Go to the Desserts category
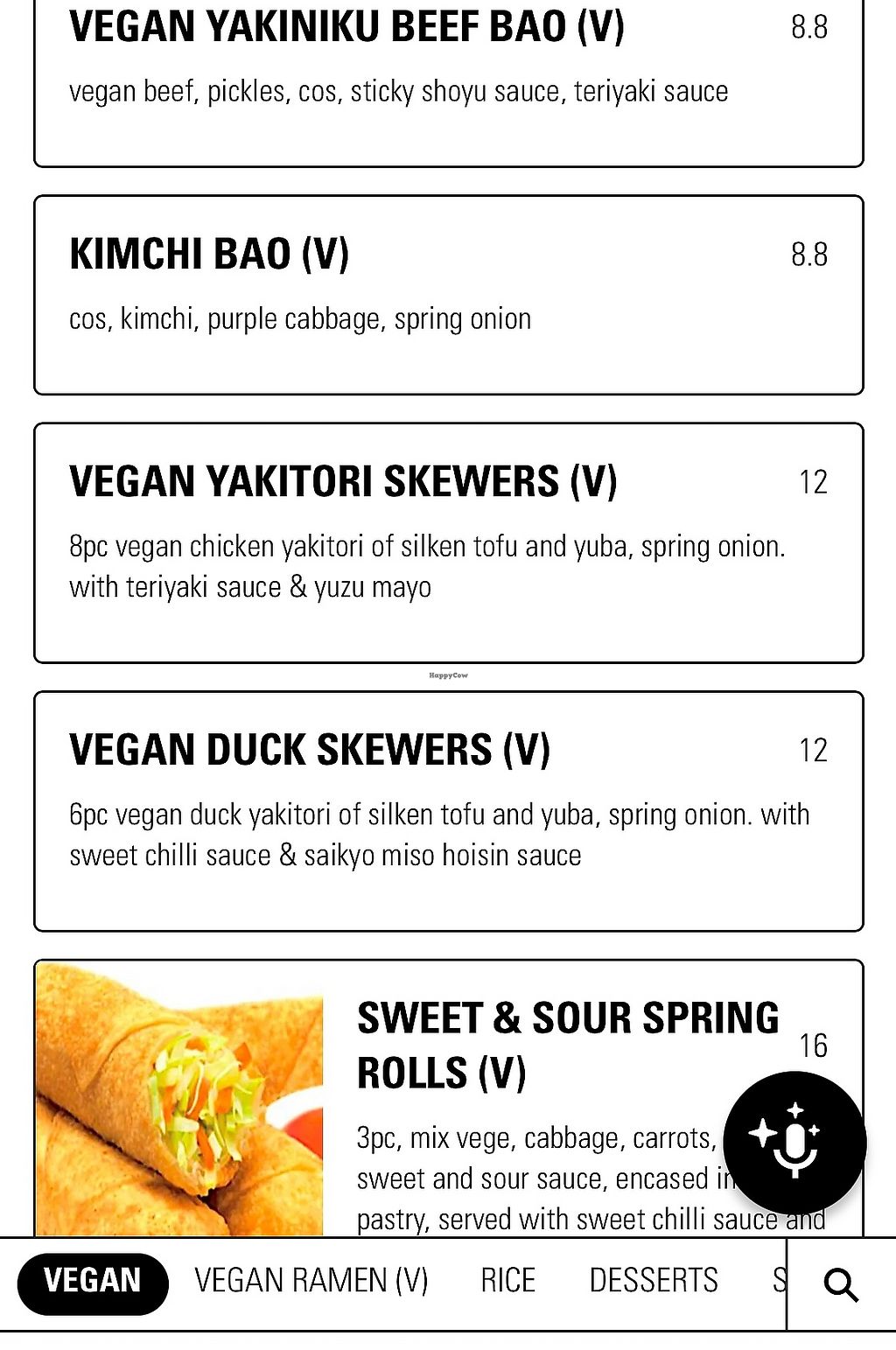This screenshot has width=896, height=1350. point(654,1283)
